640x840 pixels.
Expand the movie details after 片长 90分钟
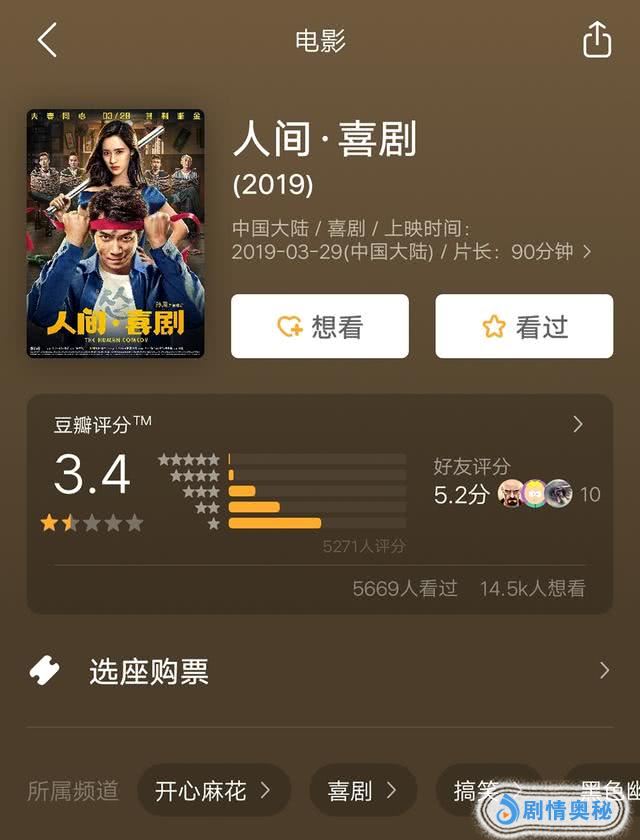tap(587, 252)
